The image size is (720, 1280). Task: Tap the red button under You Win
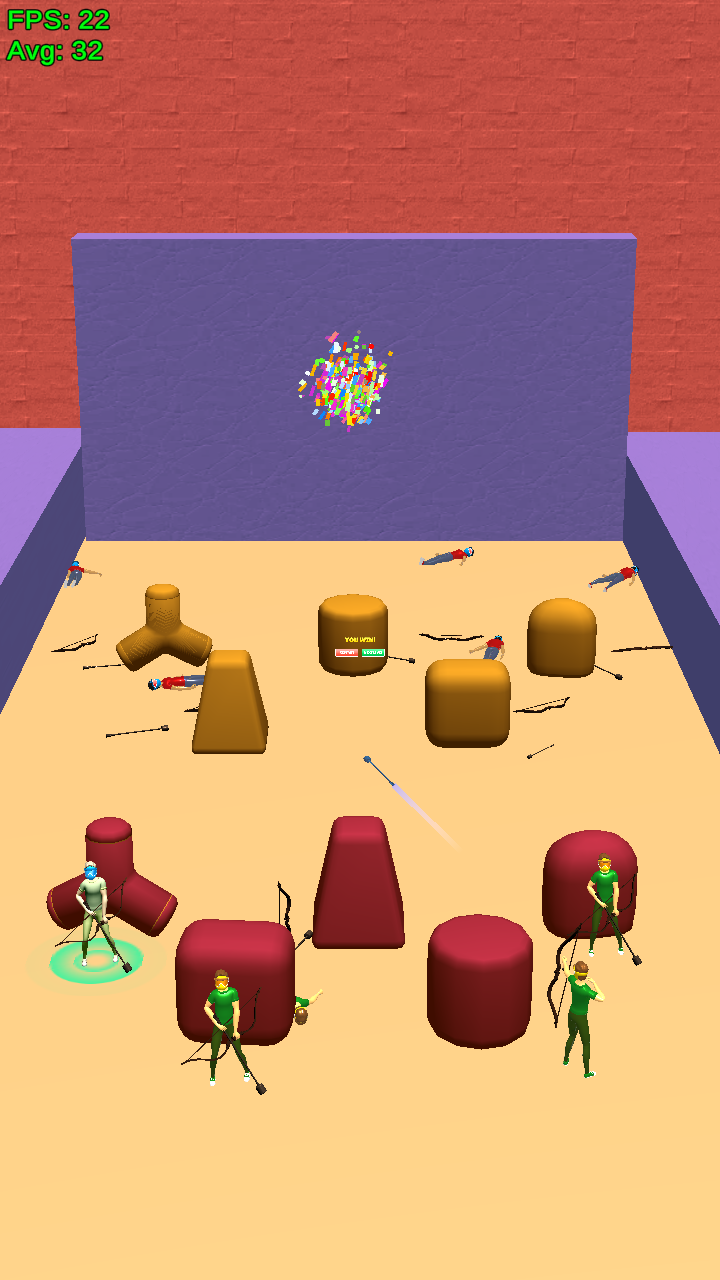click(x=346, y=652)
